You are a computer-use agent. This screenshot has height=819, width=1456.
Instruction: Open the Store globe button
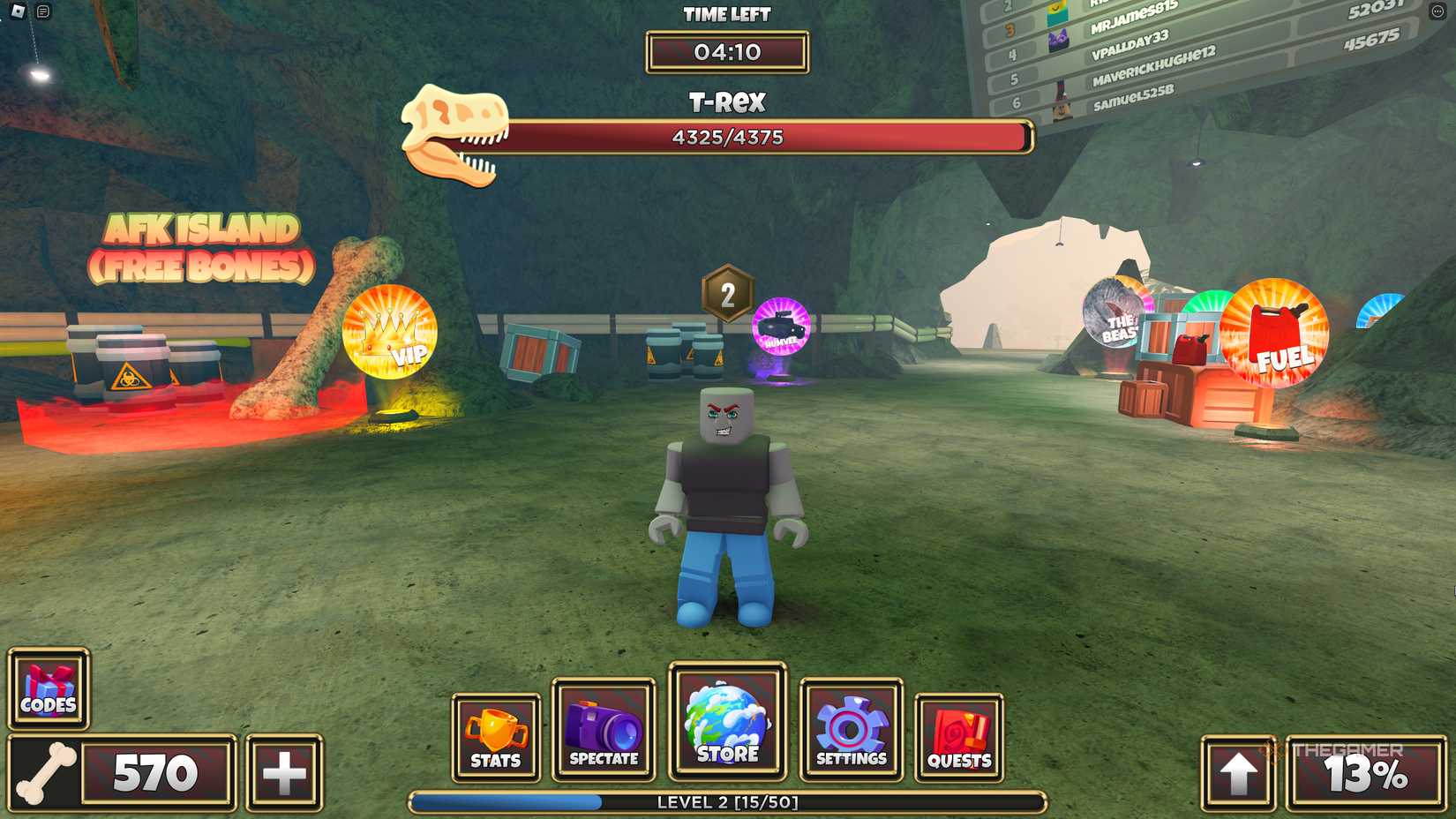point(727,724)
